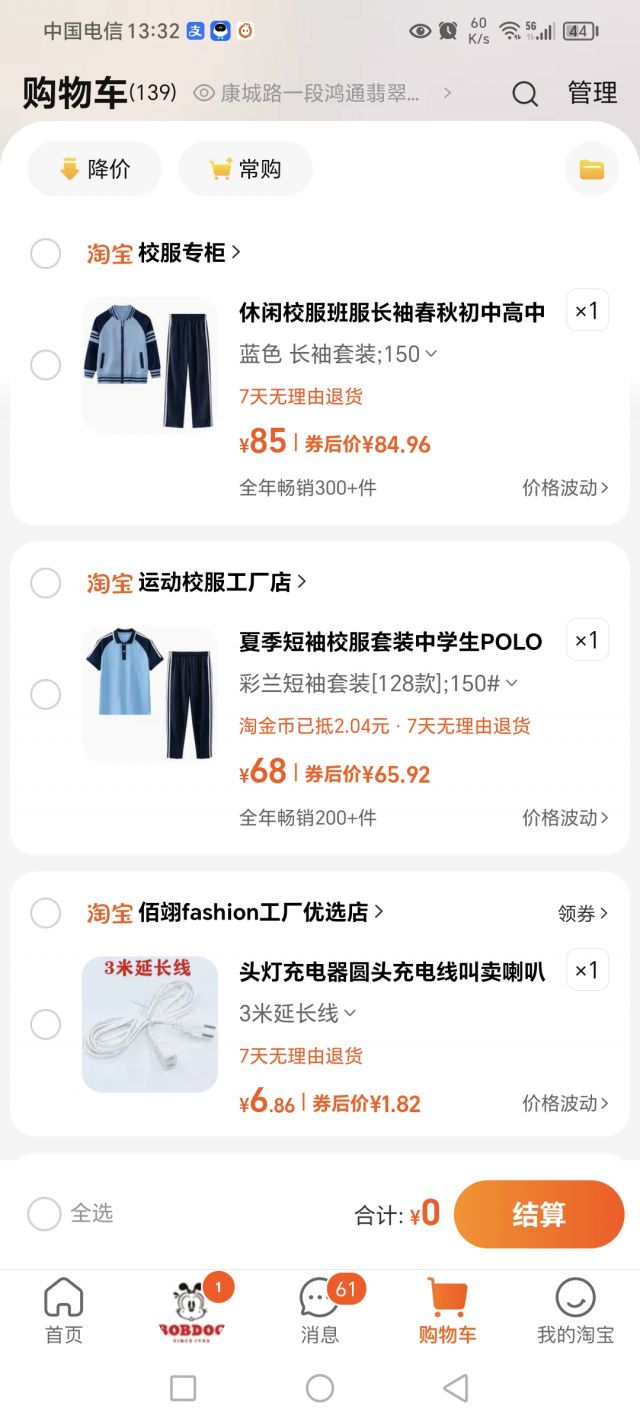Tap 结算 to check out
The image size is (640, 1422).
(539, 1214)
